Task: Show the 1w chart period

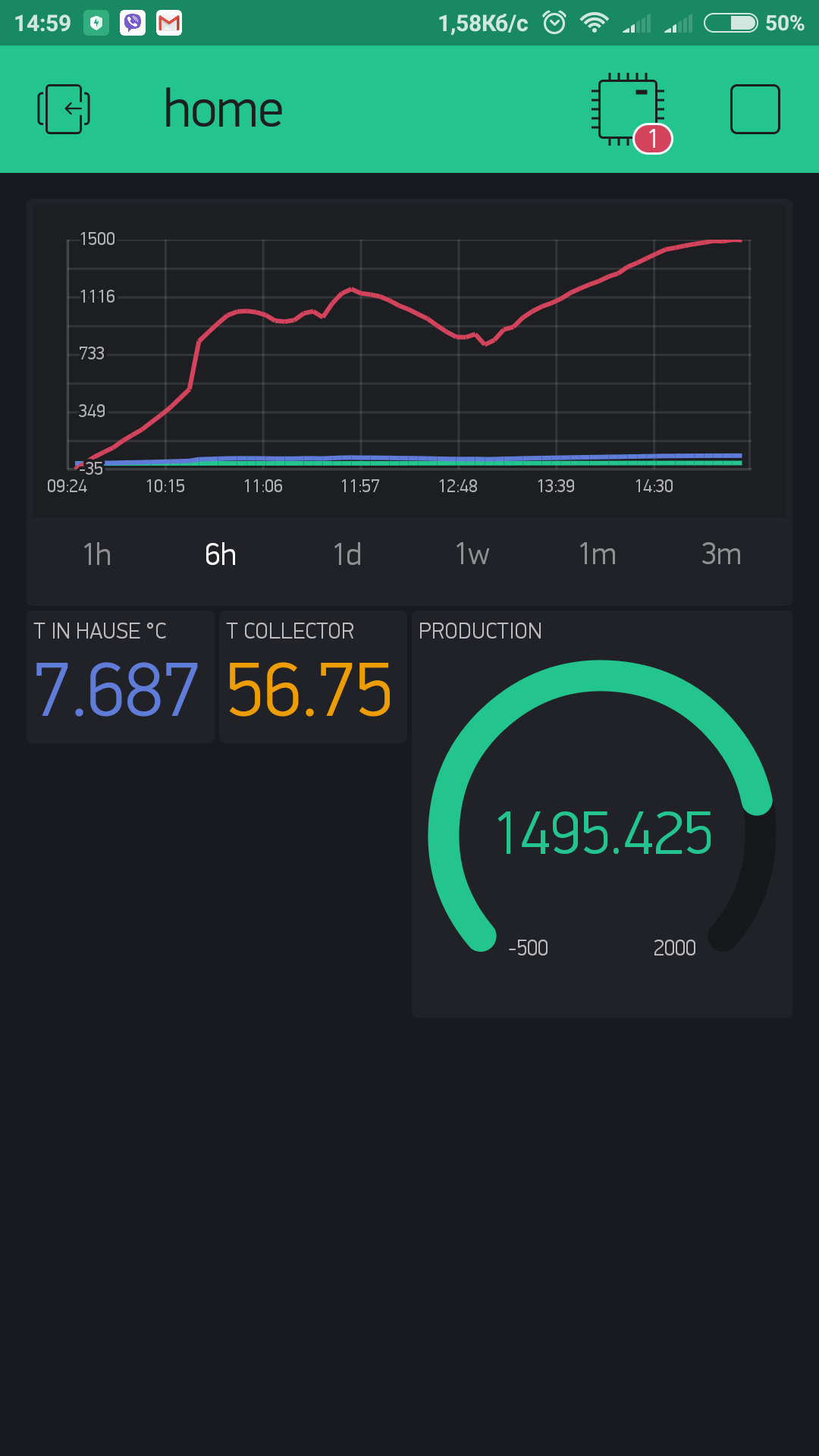Action: pyautogui.click(x=472, y=554)
